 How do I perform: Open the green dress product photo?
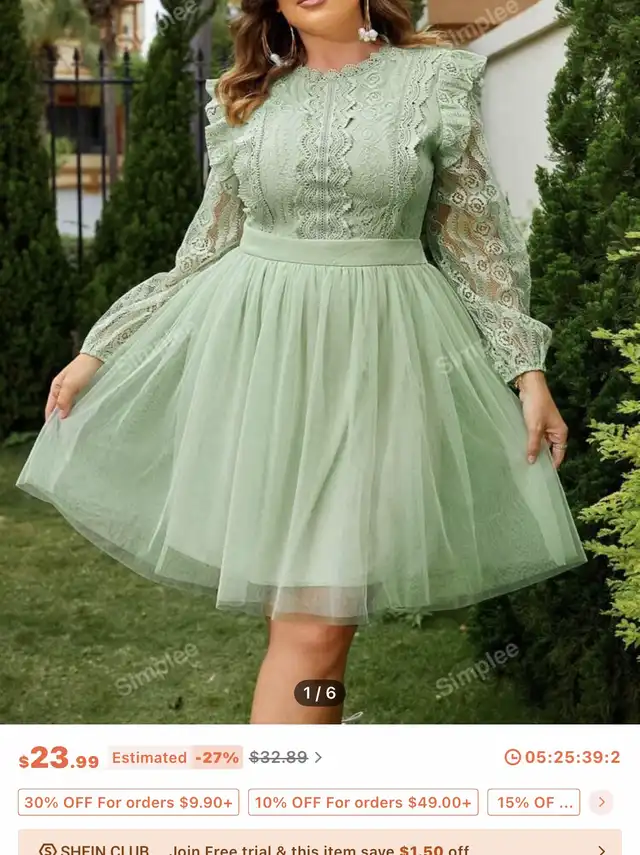tap(320, 360)
